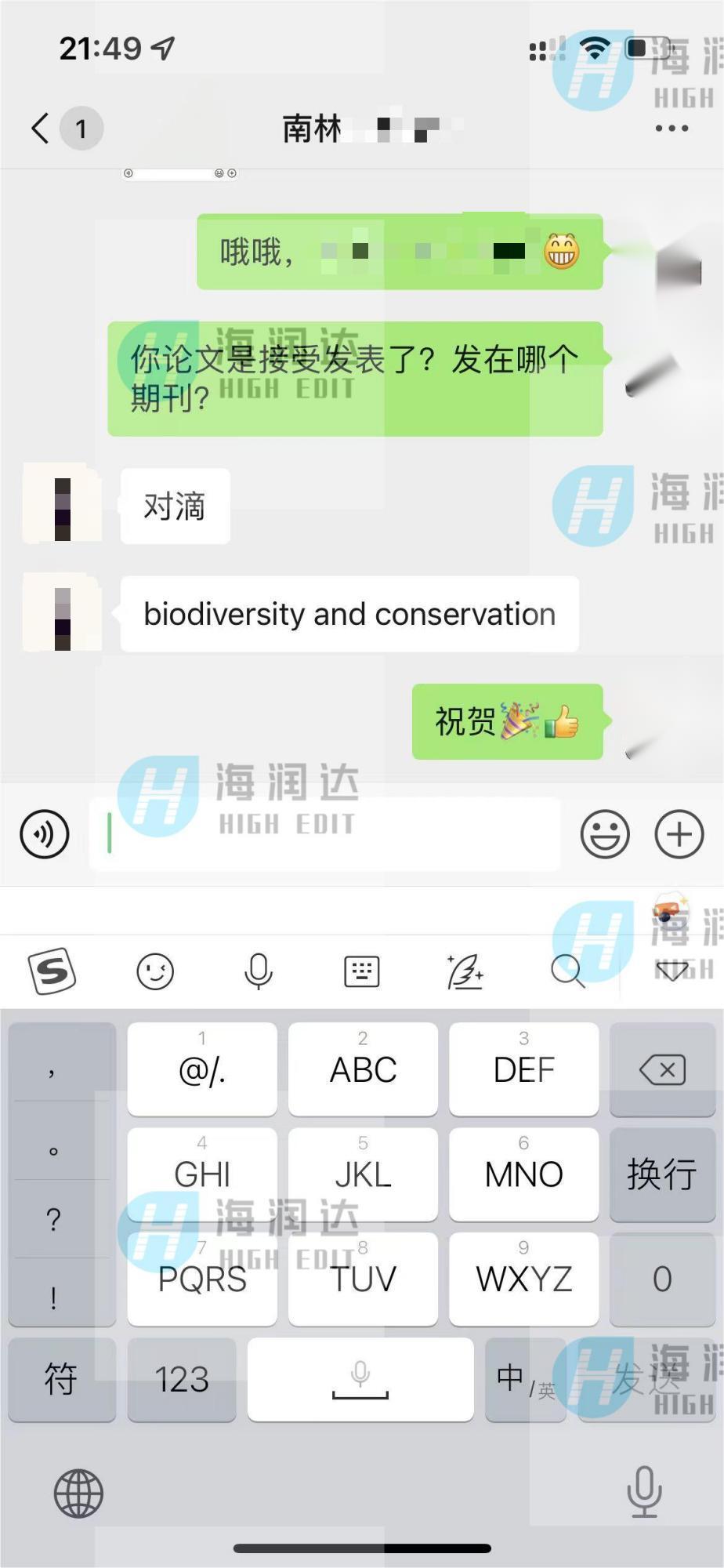
Task: Open the plus attachment menu
Action: (x=679, y=834)
